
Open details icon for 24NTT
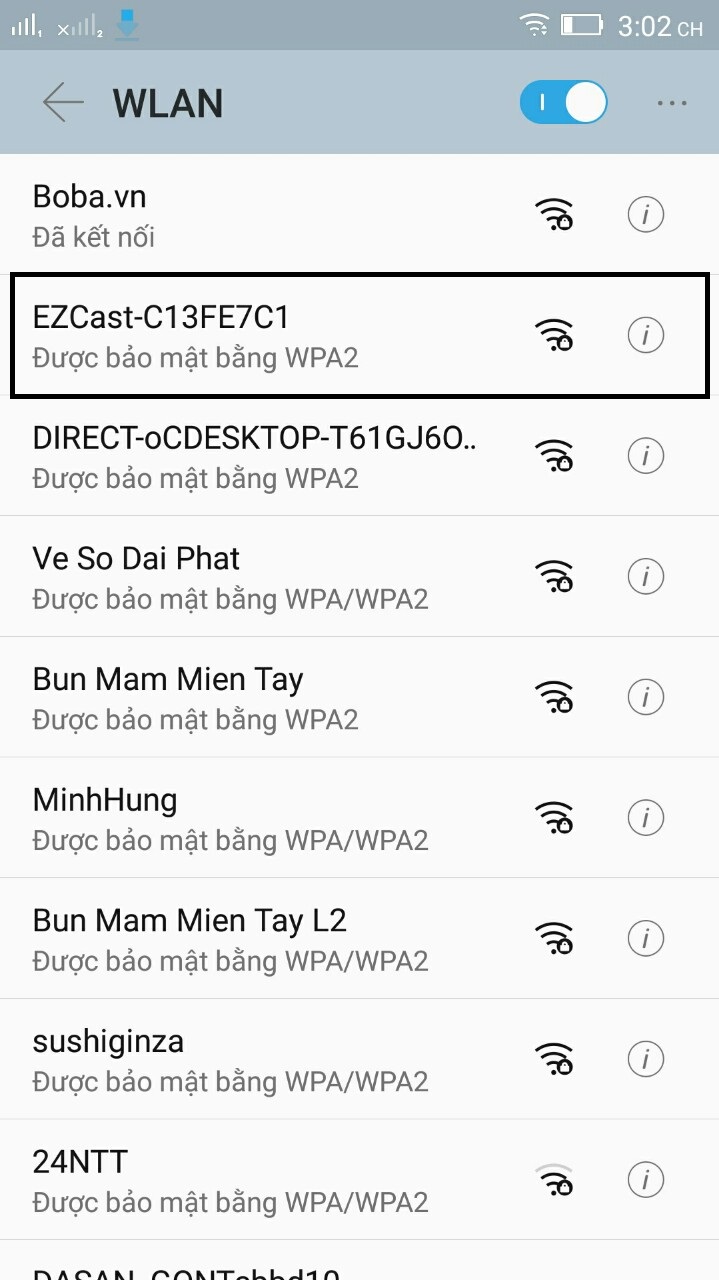pyautogui.click(x=646, y=1179)
